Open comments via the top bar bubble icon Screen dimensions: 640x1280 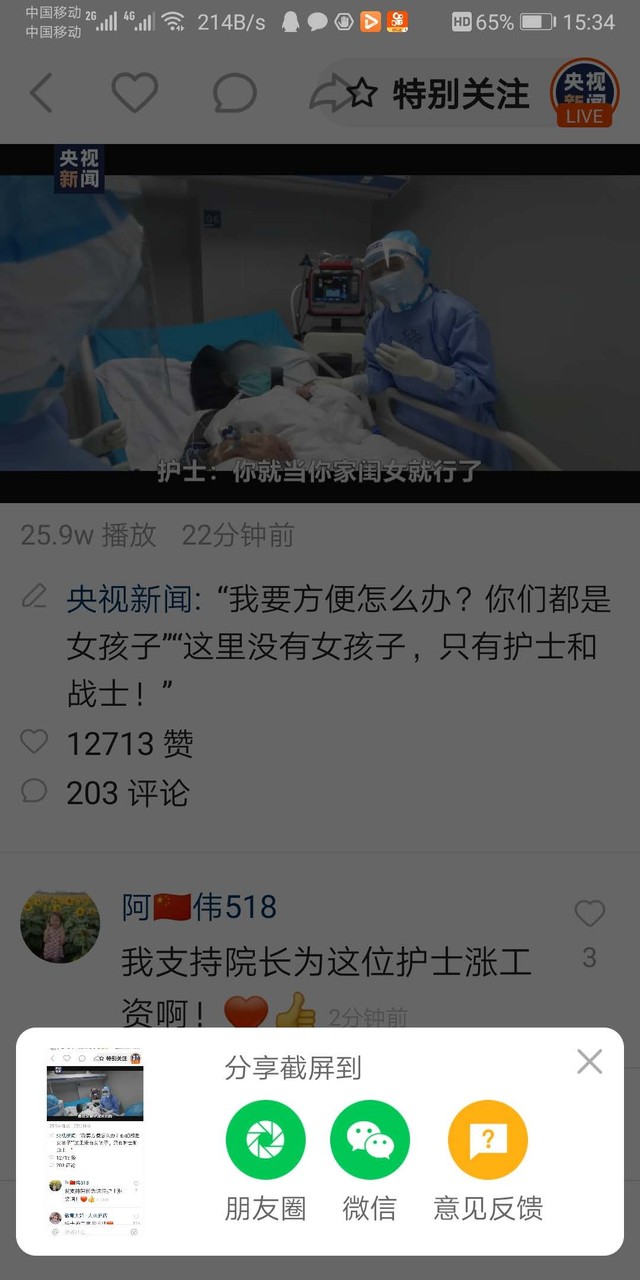(x=235, y=94)
